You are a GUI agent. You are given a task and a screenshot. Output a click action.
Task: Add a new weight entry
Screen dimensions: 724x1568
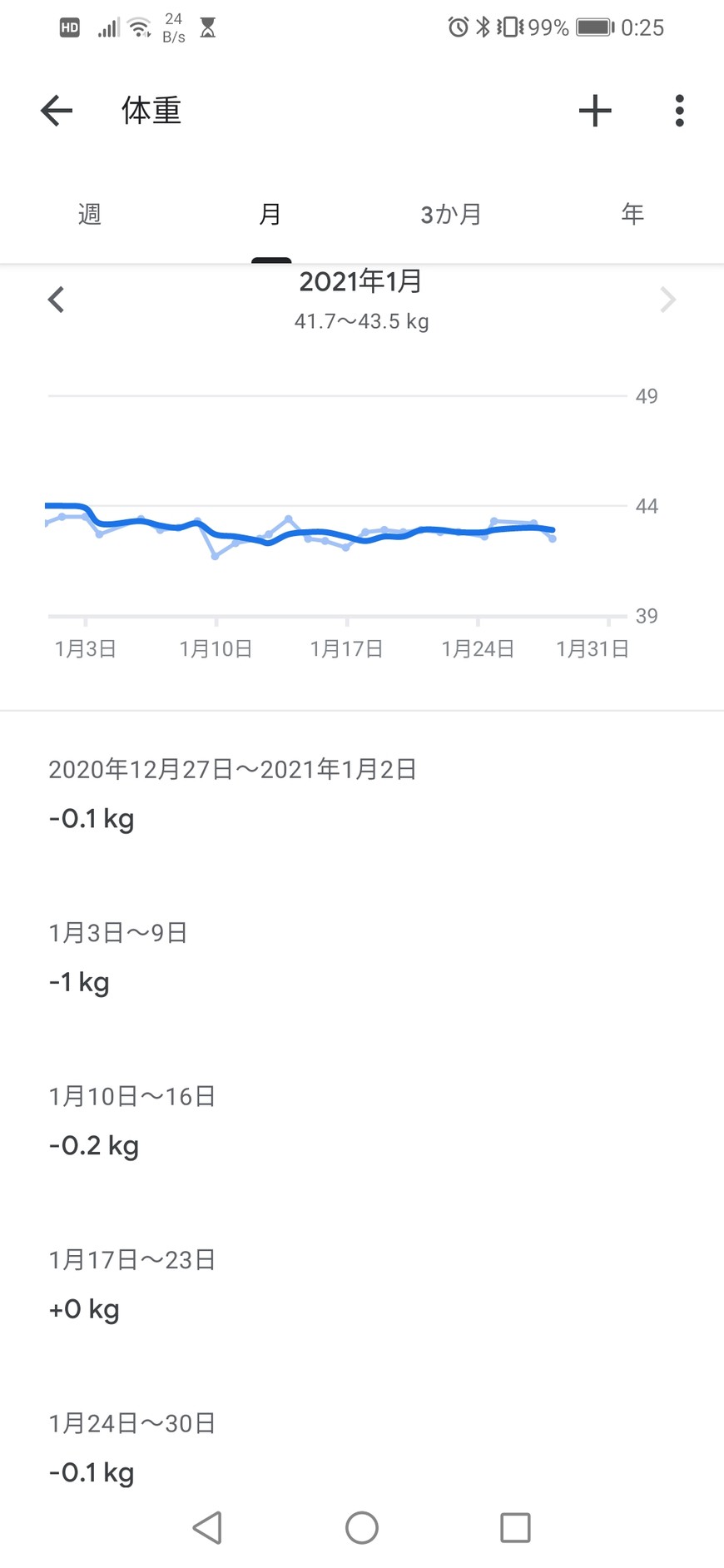(x=595, y=111)
